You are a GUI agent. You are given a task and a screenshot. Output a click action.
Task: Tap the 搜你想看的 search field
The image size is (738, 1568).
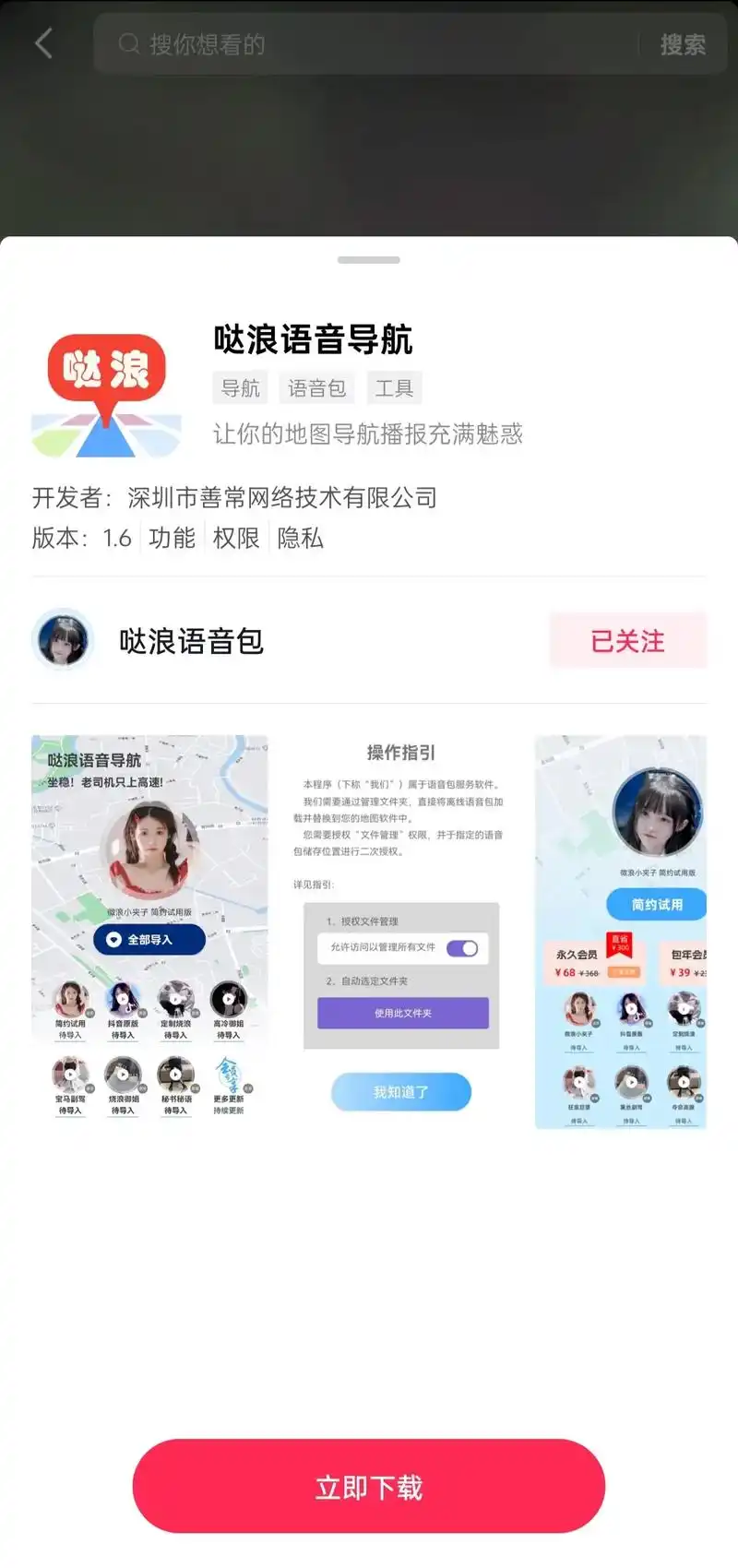tap(369, 43)
